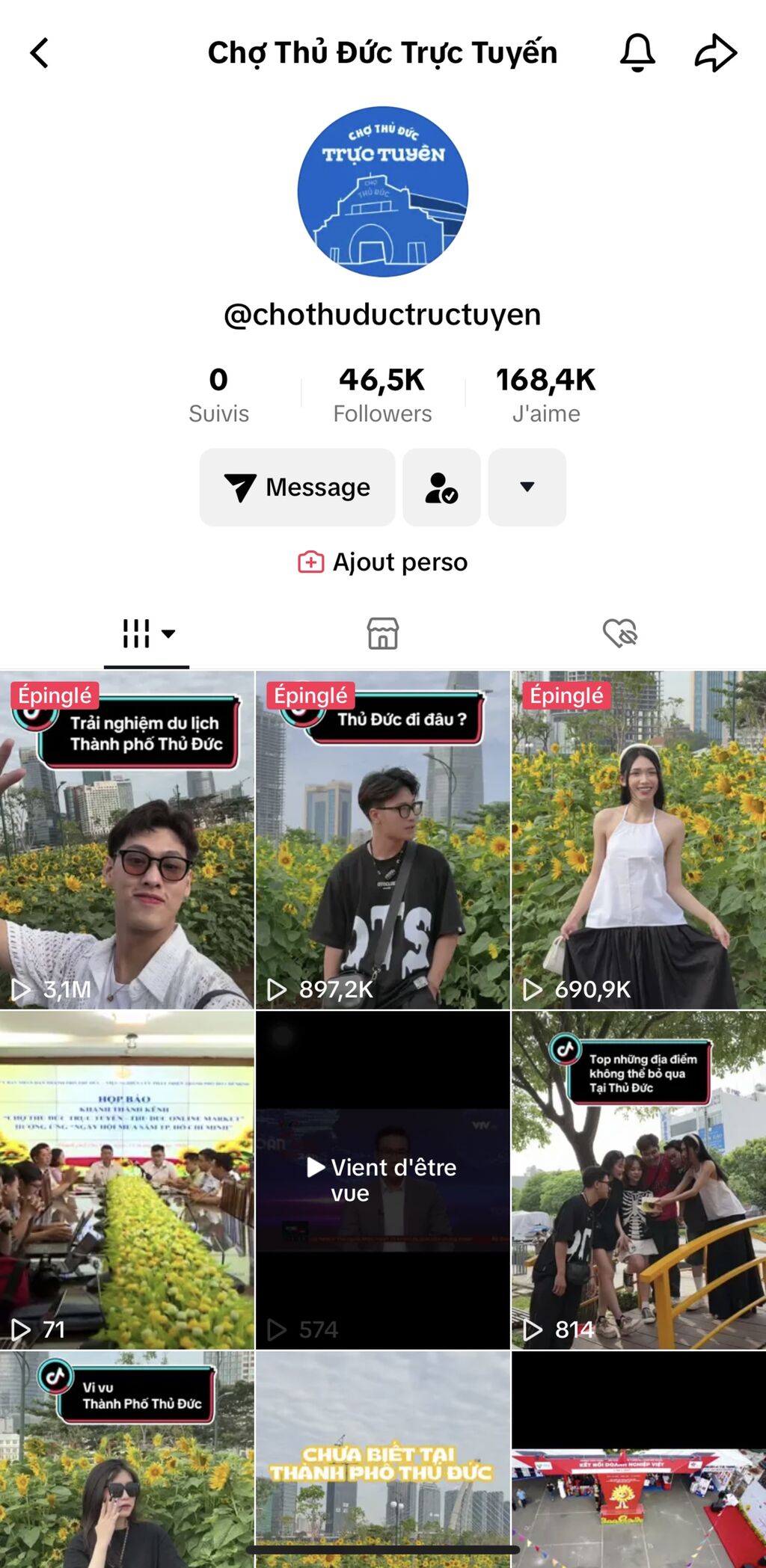Image resolution: width=766 pixels, height=1568 pixels.
Task: Share this profile via arrow icon
Action: tap(715, 53)
